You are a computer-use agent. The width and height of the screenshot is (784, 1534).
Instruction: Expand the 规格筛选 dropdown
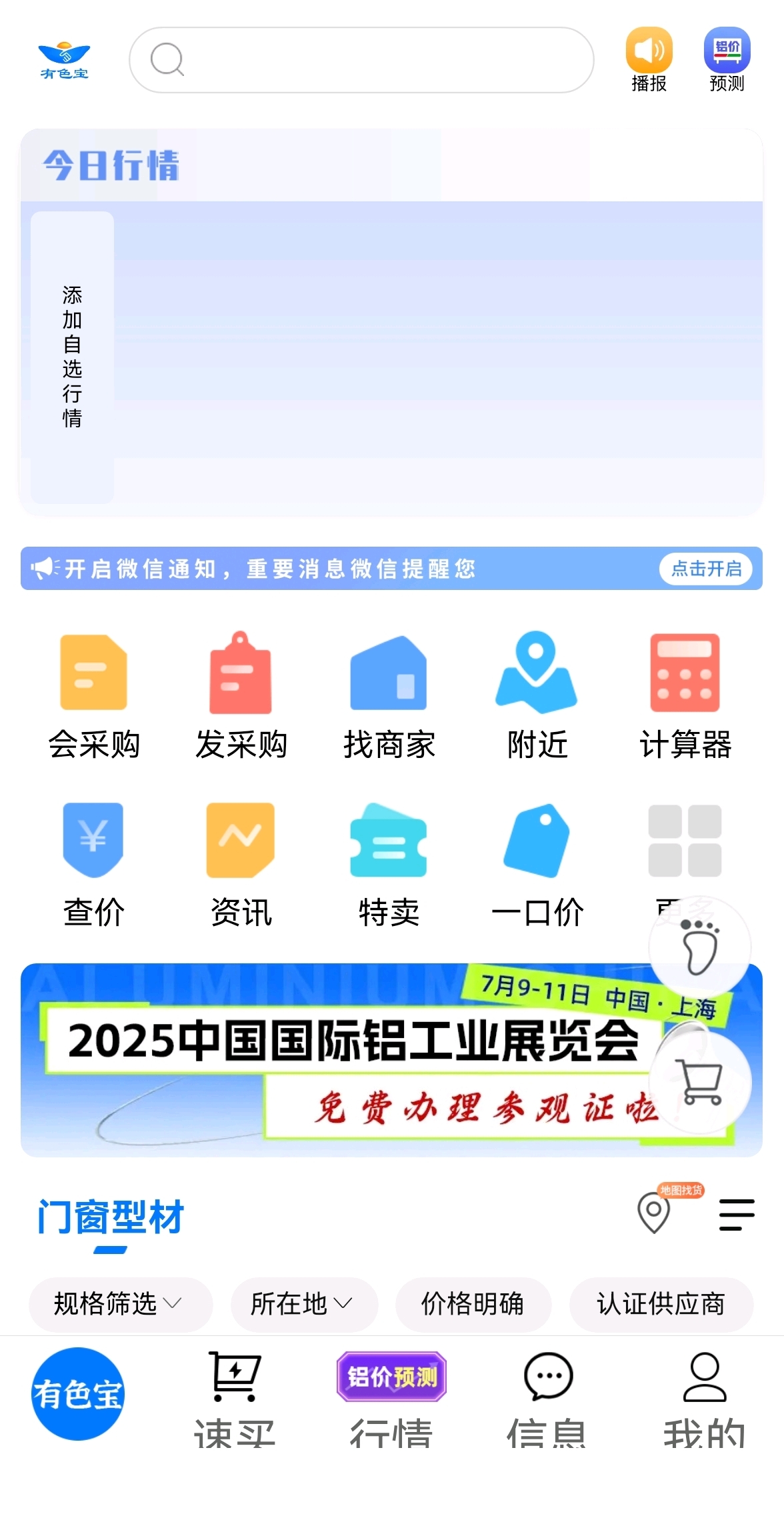tap(121, 1304)
